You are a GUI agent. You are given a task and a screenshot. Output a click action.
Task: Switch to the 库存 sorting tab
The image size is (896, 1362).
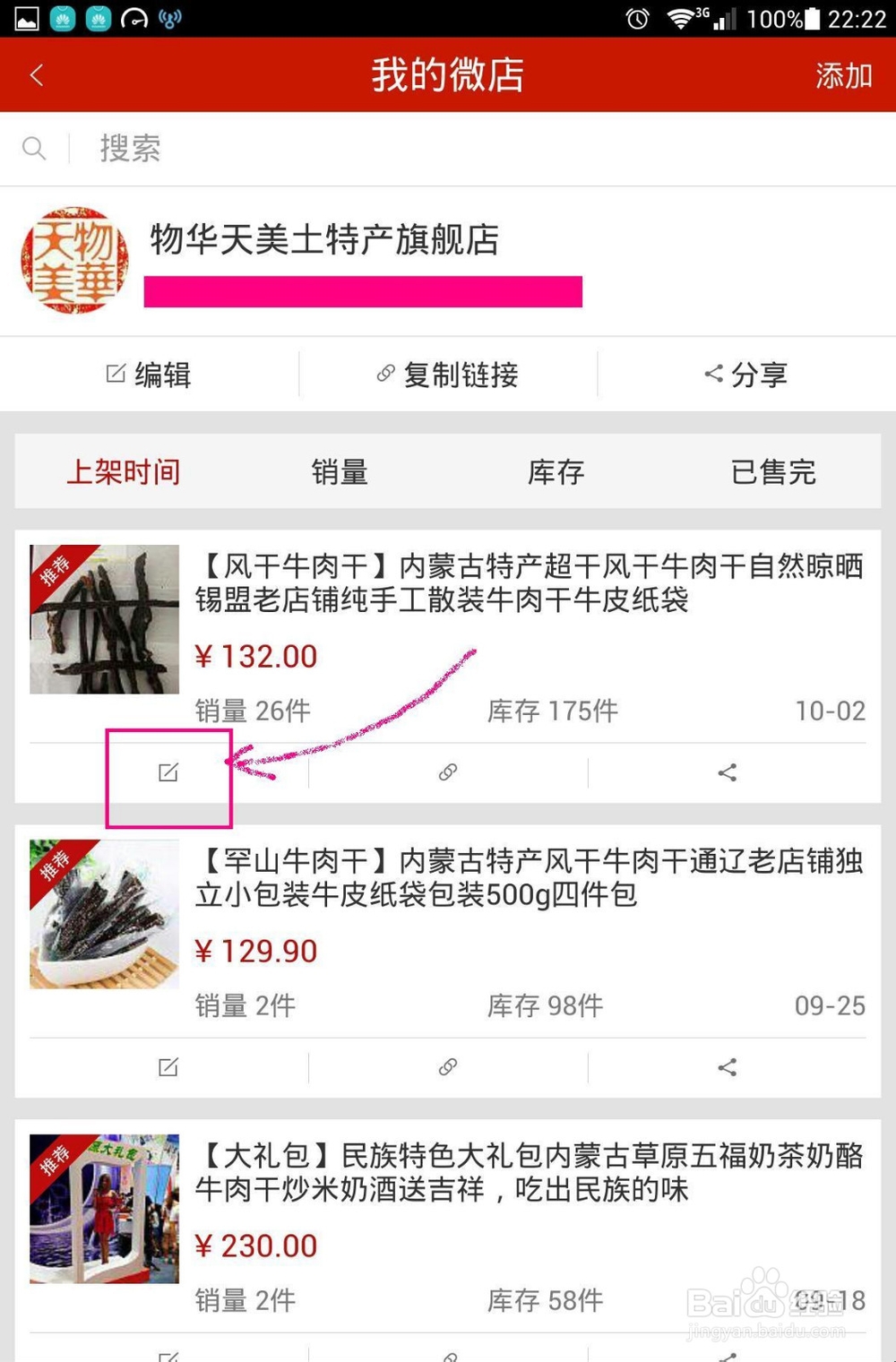tap(554, 471)
